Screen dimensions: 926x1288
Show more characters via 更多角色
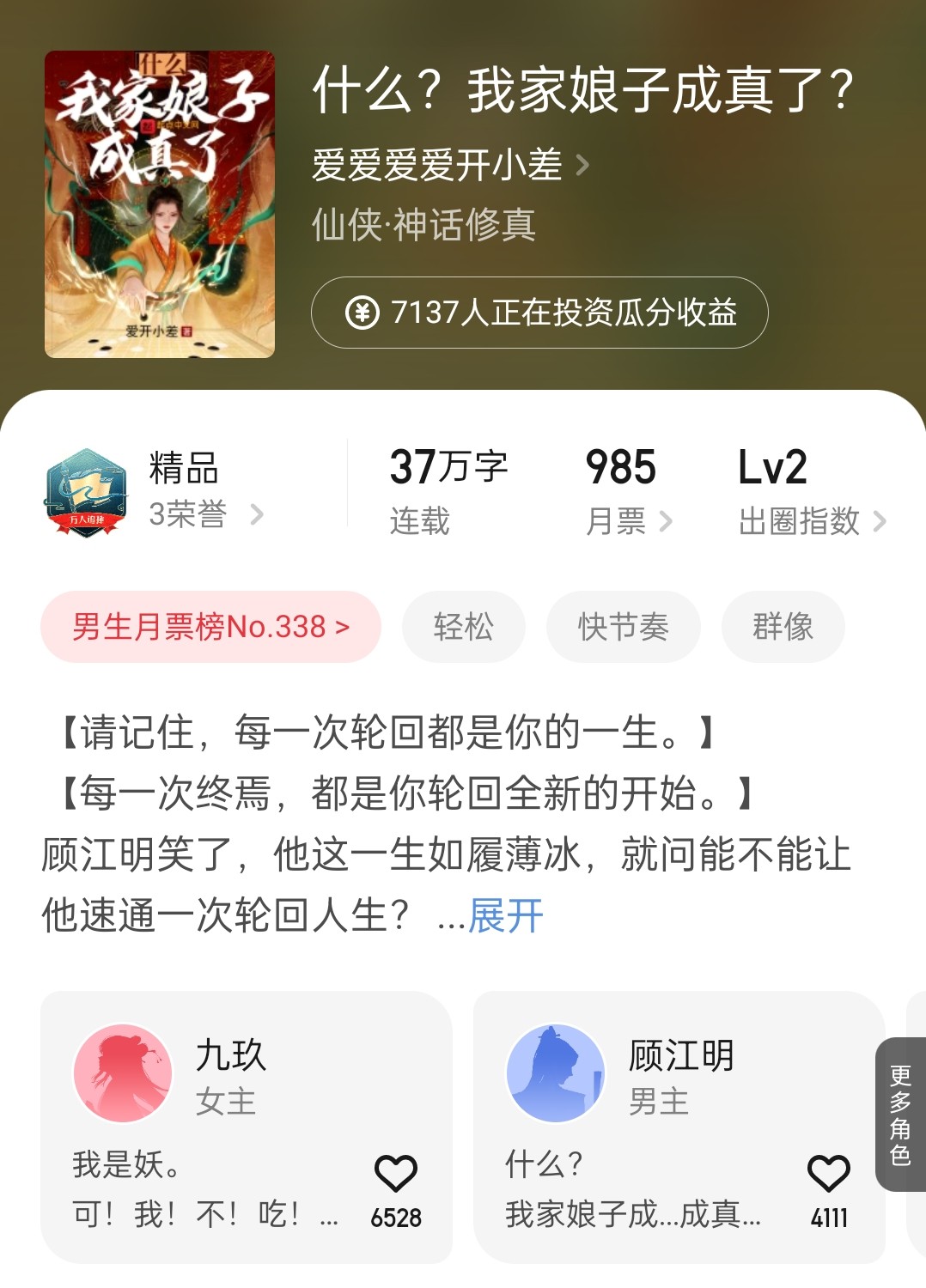tap(900, 1115)
